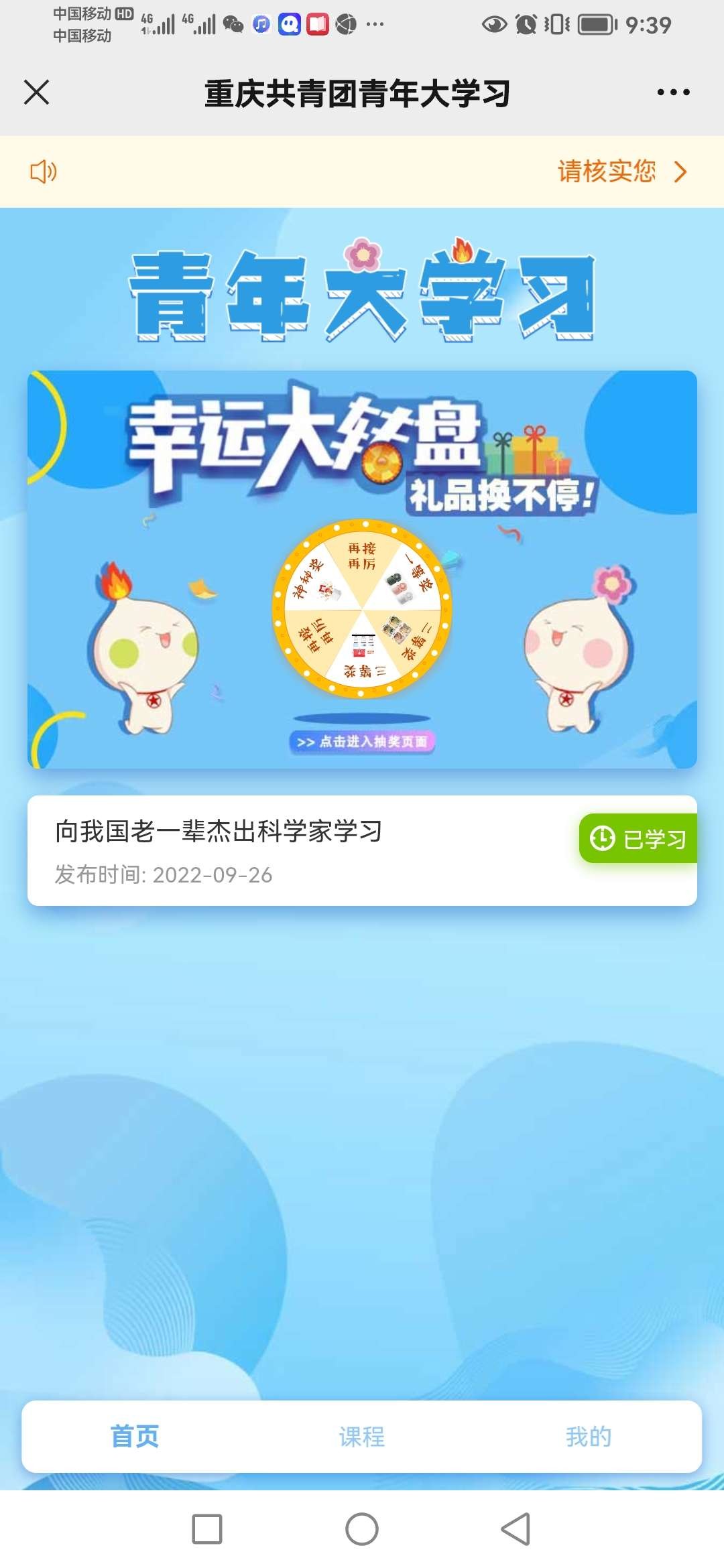The height and width of the screenshot is (1568, 724).
Task: Switch to the 首页 tab
Action: pos(135,1436)
